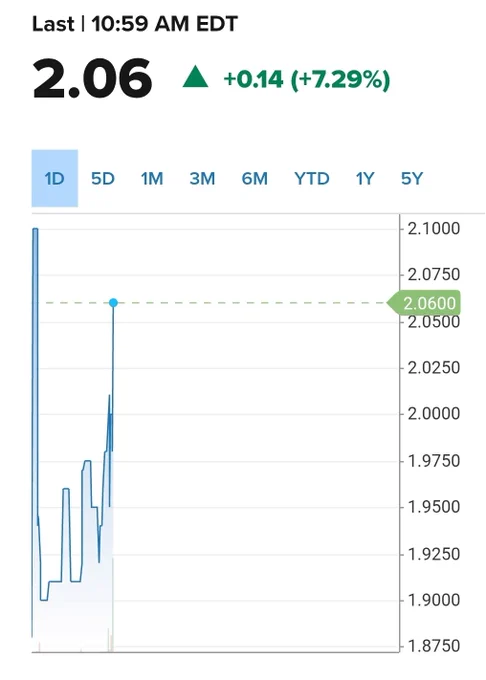
Task: Show the 6M price chart
Action: (x=254, y=178)
